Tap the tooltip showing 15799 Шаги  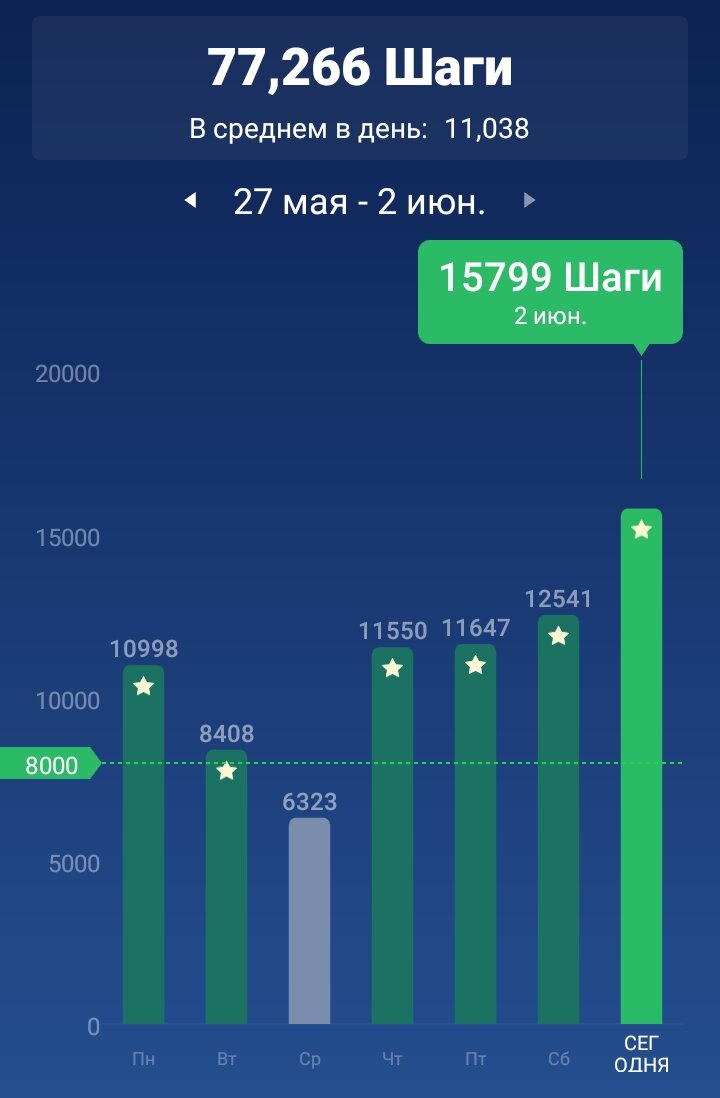point(548,292)
